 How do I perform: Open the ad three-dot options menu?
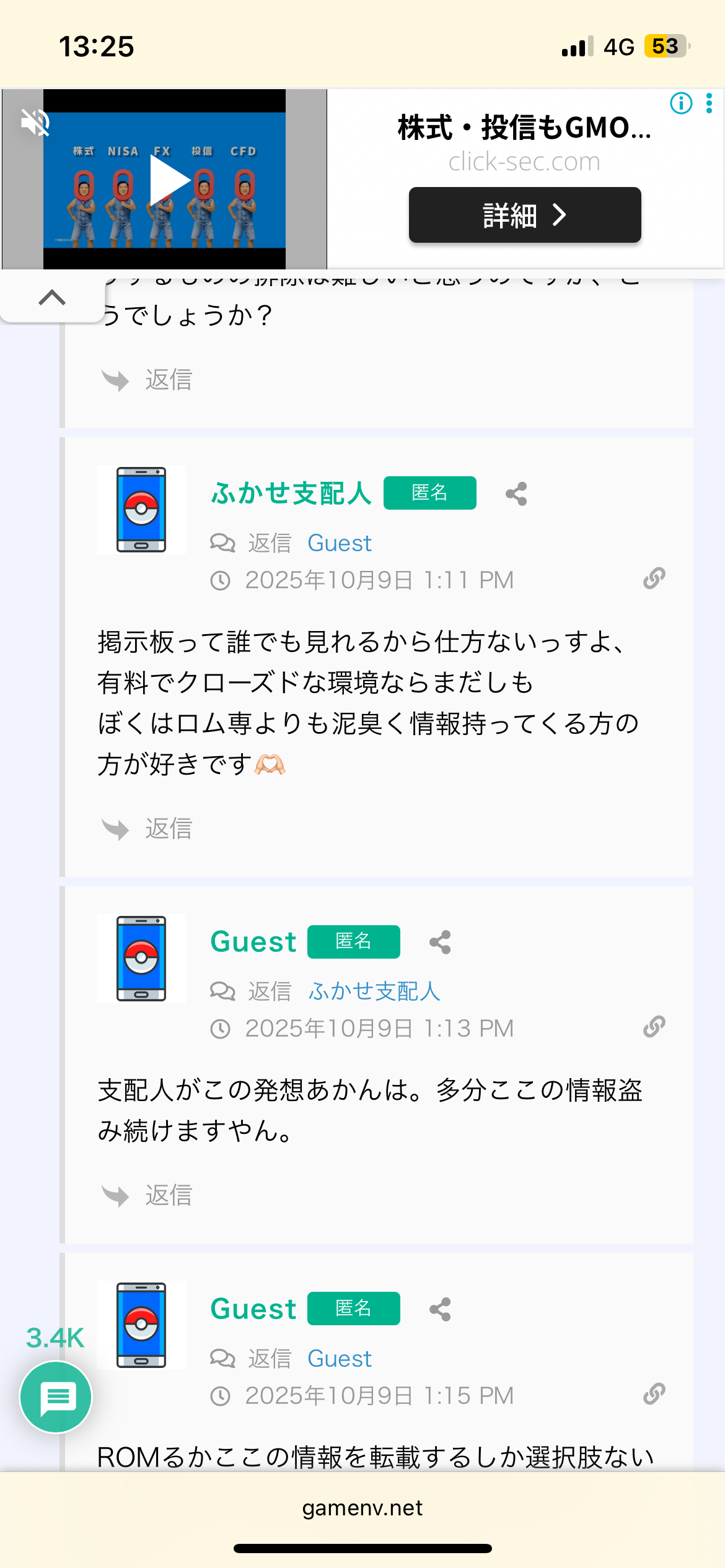point(708,103)
